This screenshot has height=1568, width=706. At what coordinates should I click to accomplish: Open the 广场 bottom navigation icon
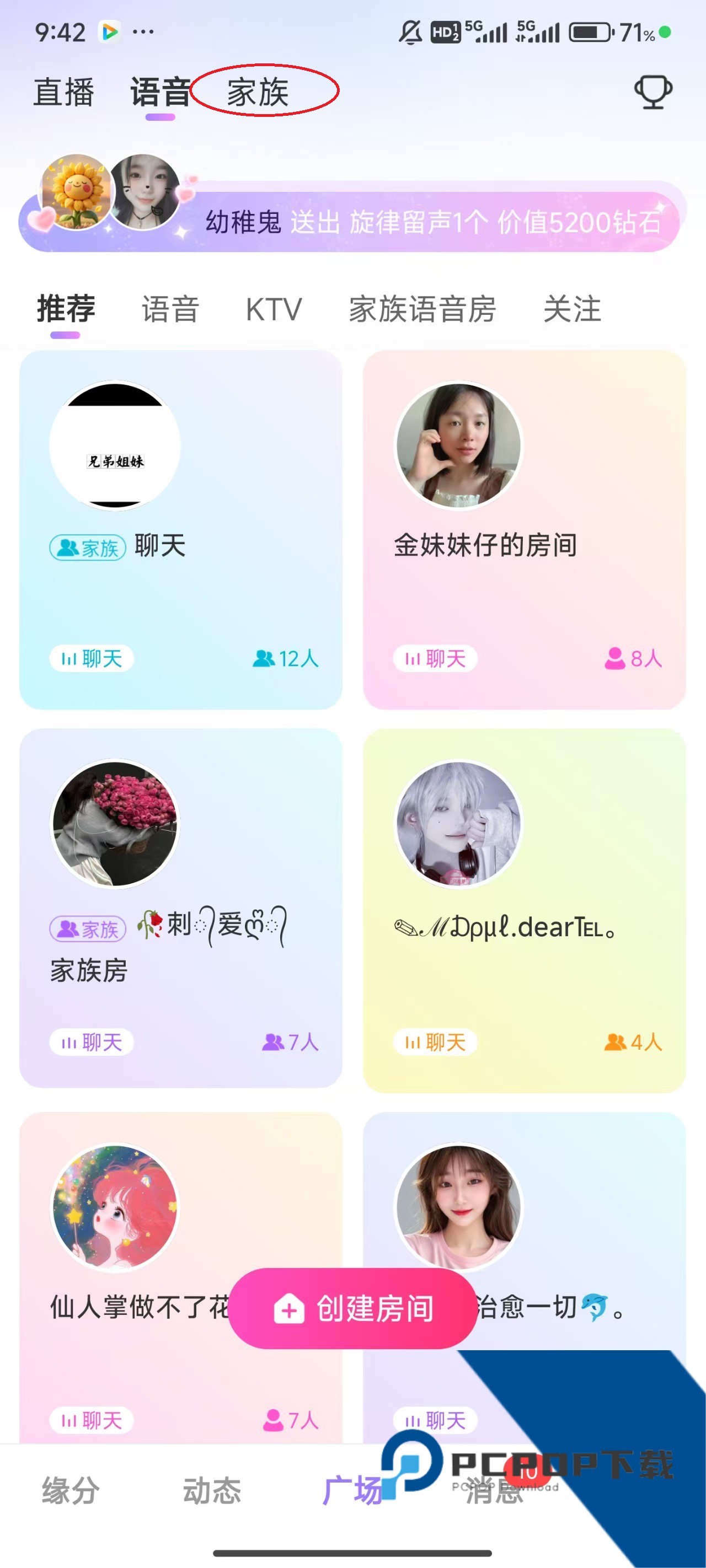point(354,1490)
